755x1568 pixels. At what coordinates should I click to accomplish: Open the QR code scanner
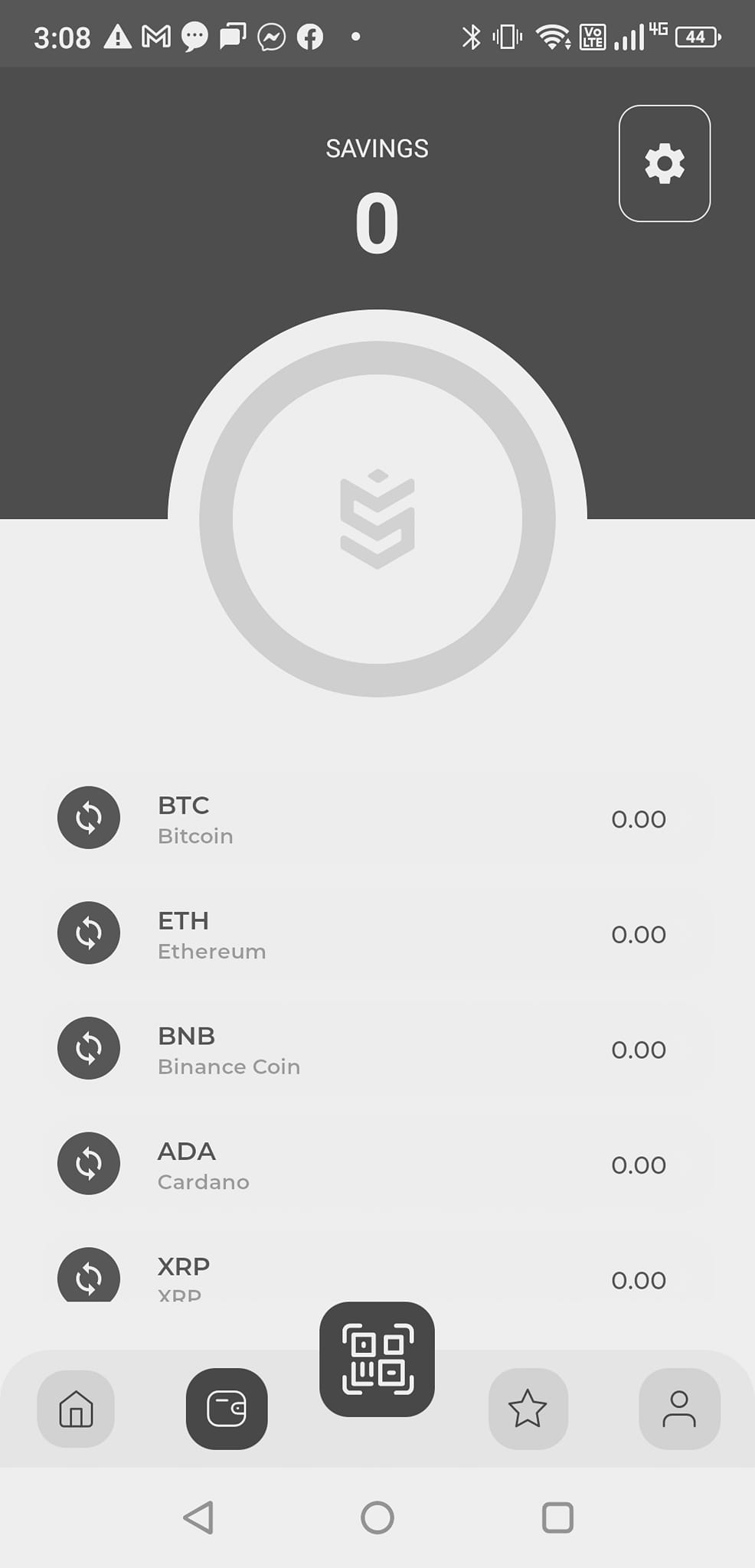click(377, 1359)
